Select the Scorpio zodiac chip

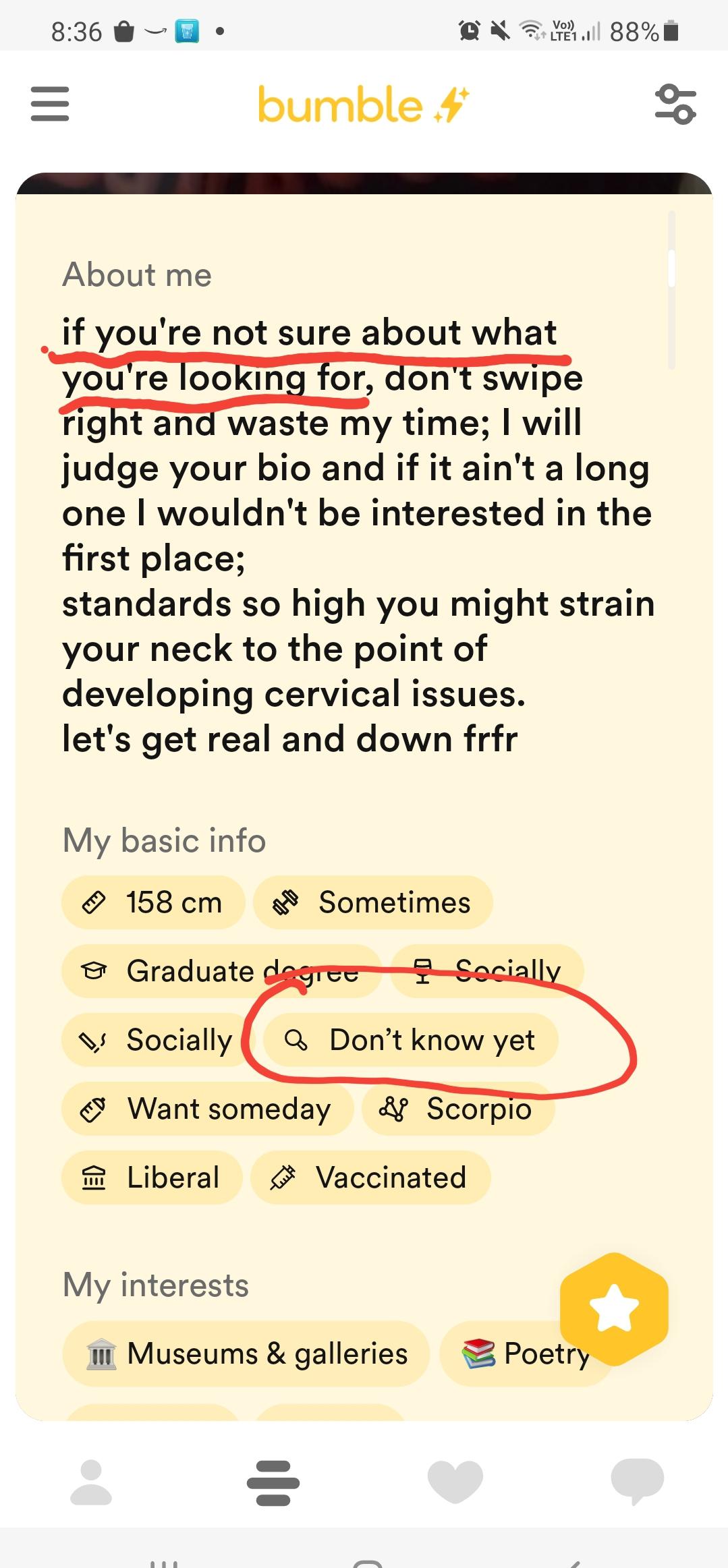[457, 1109]
